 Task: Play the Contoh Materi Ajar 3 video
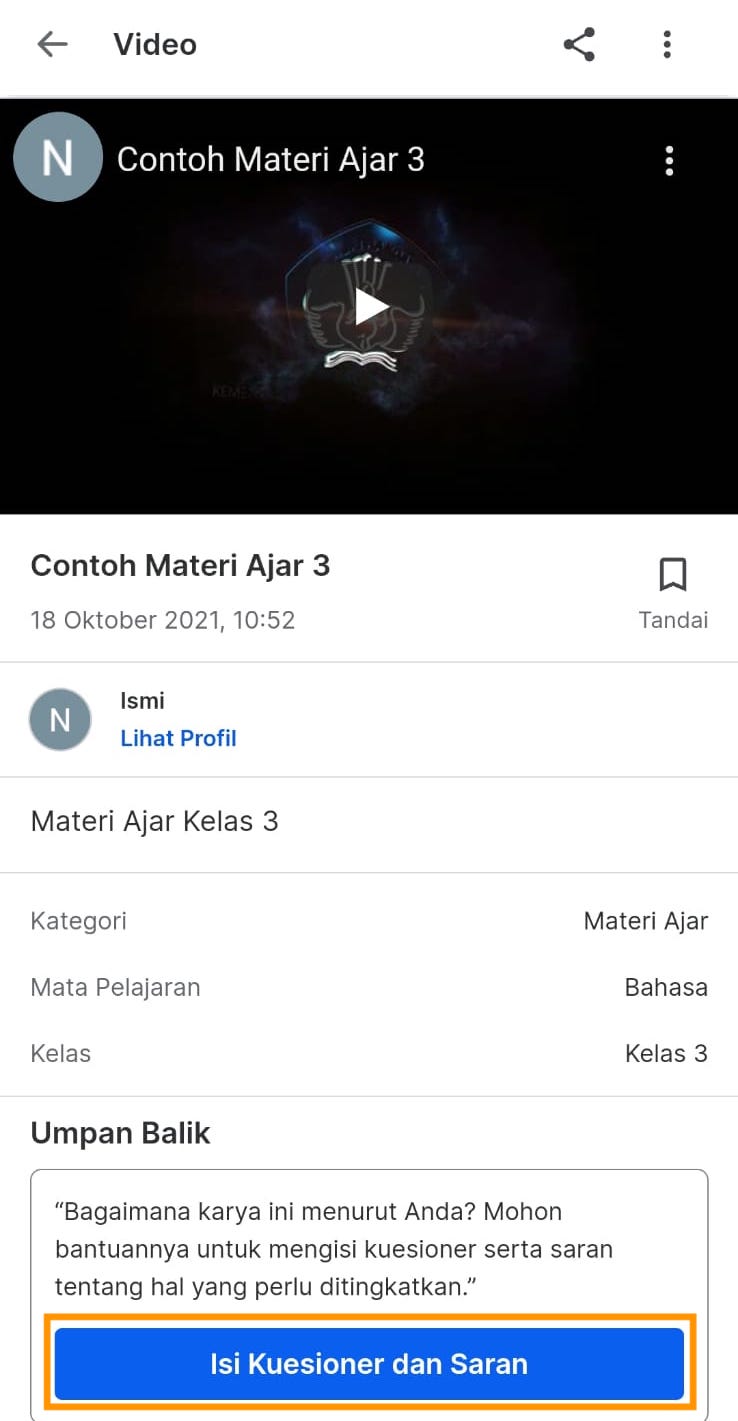point(370,308)
